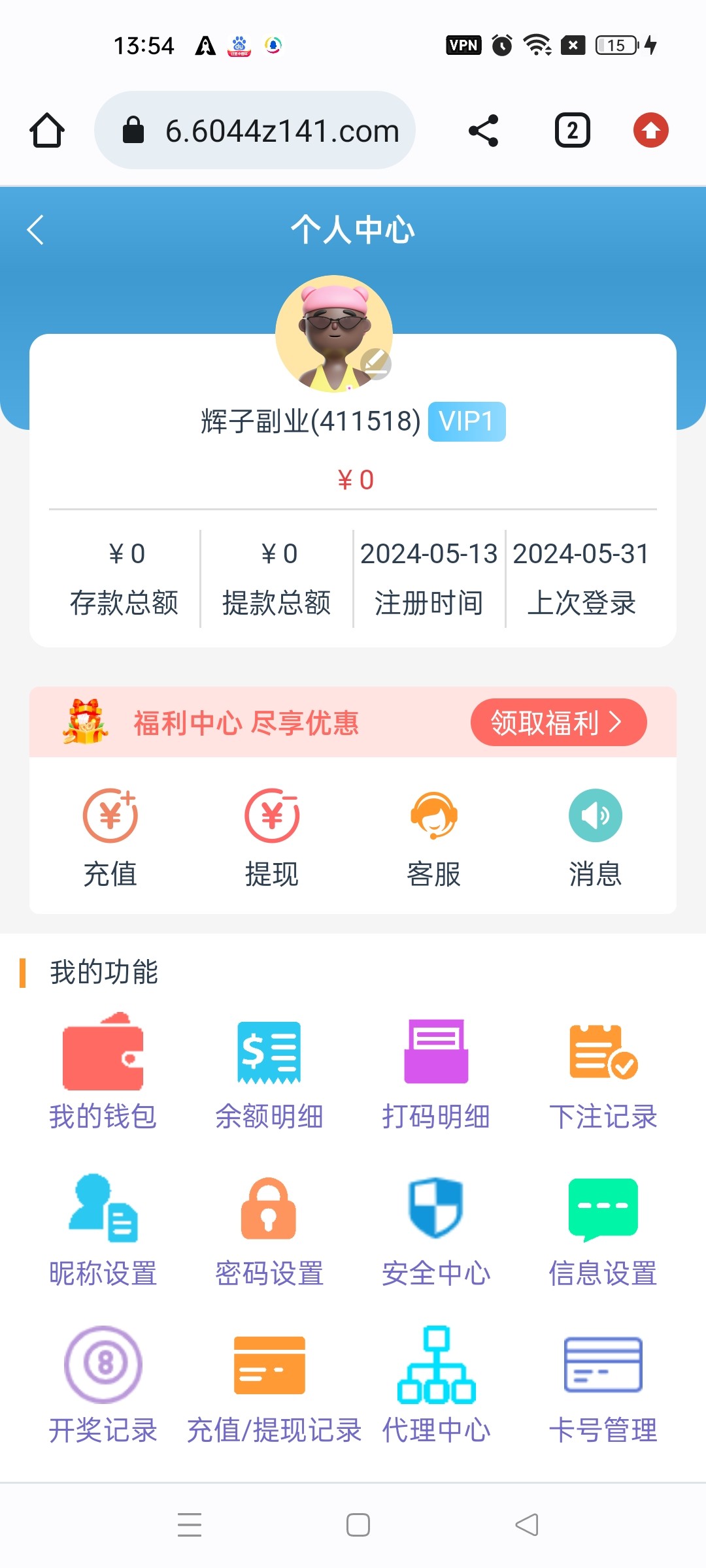Open 充值/提现记录
This screenshot has width=706, height=1568.
273,1385
